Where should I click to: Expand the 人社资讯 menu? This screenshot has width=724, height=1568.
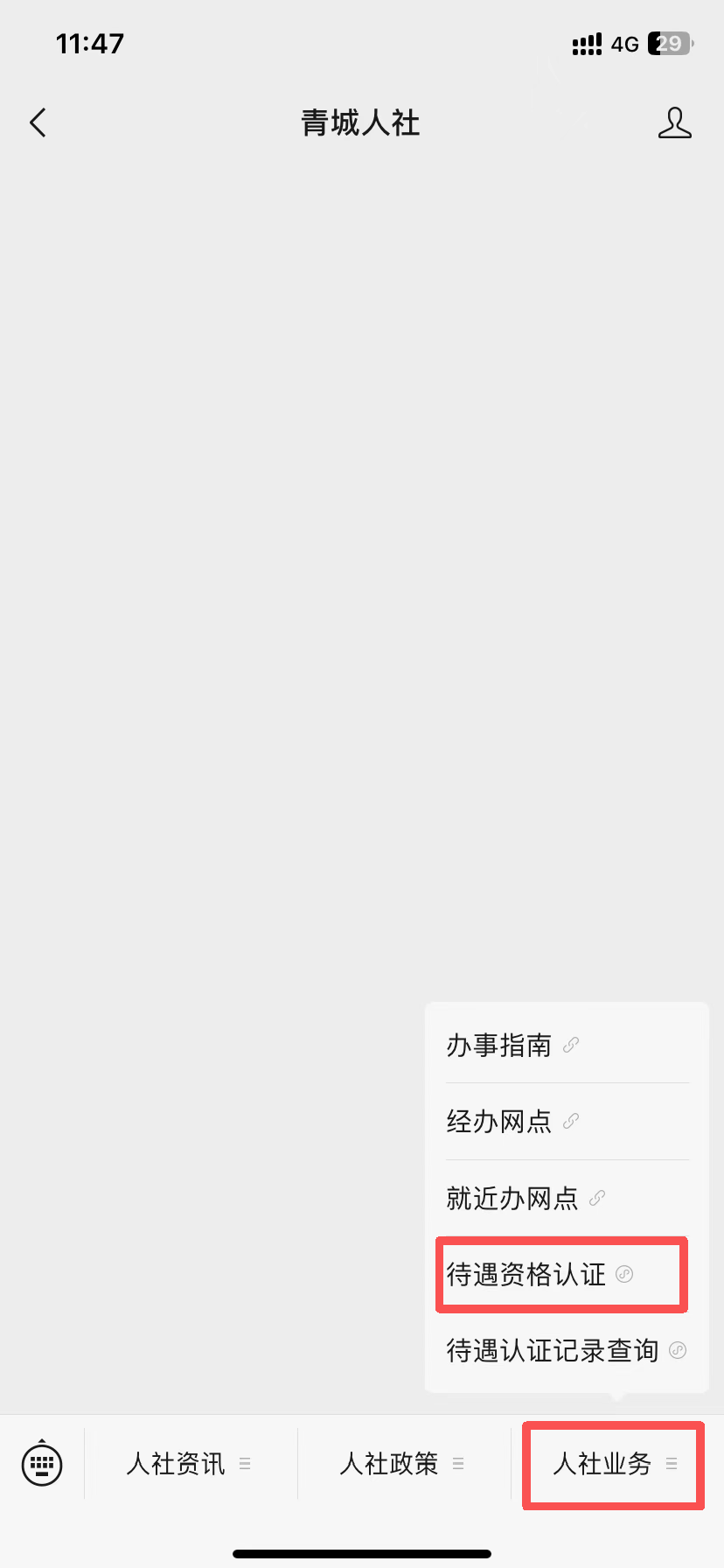point(189,1463)
